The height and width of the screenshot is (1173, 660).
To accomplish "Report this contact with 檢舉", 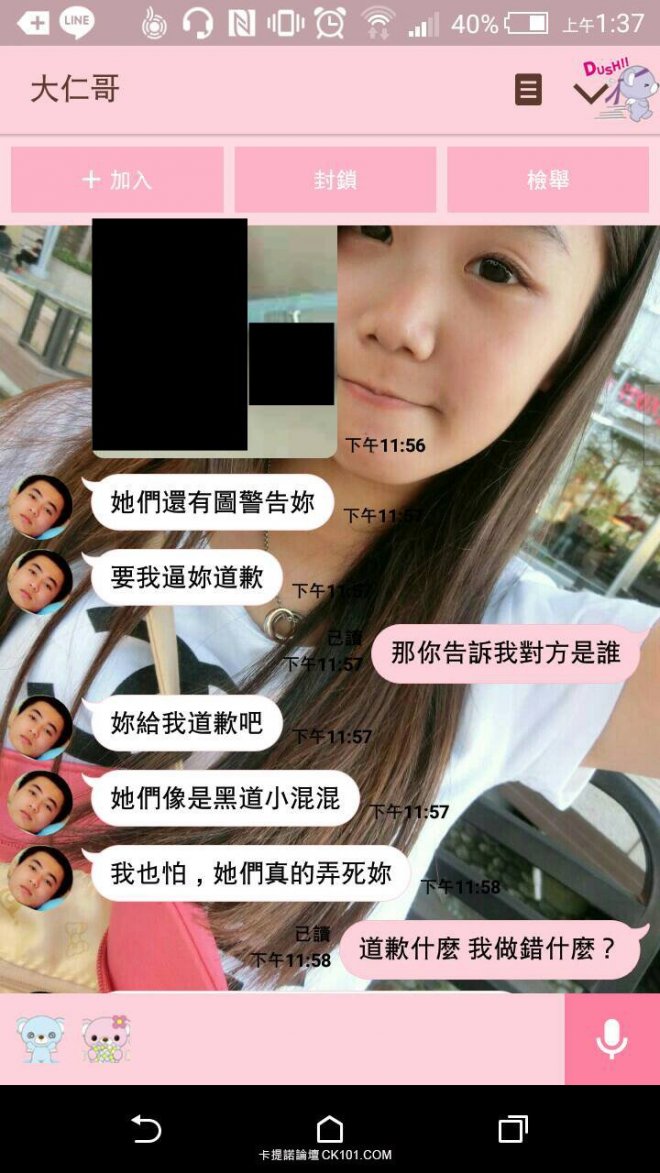I will point(548,180).
